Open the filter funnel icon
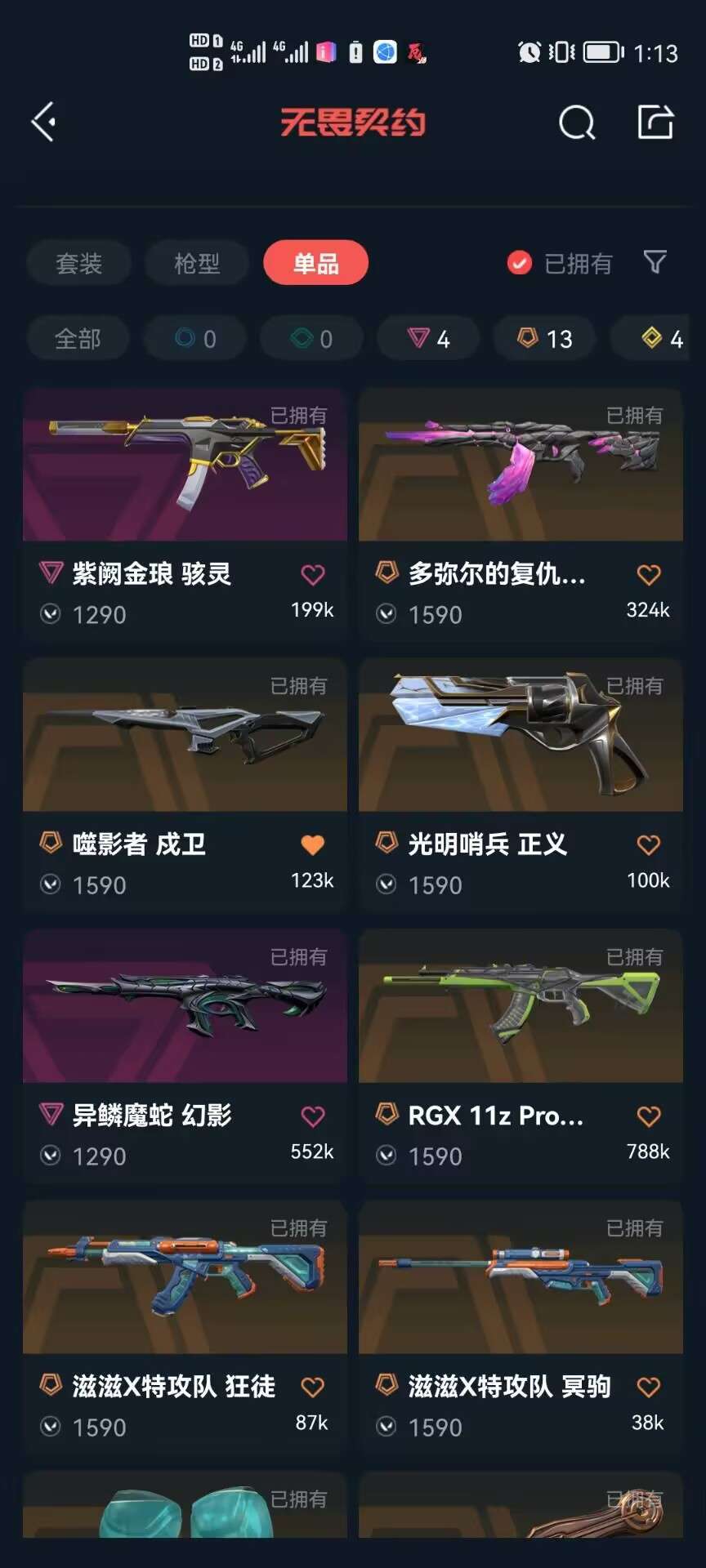 (655, 262)
